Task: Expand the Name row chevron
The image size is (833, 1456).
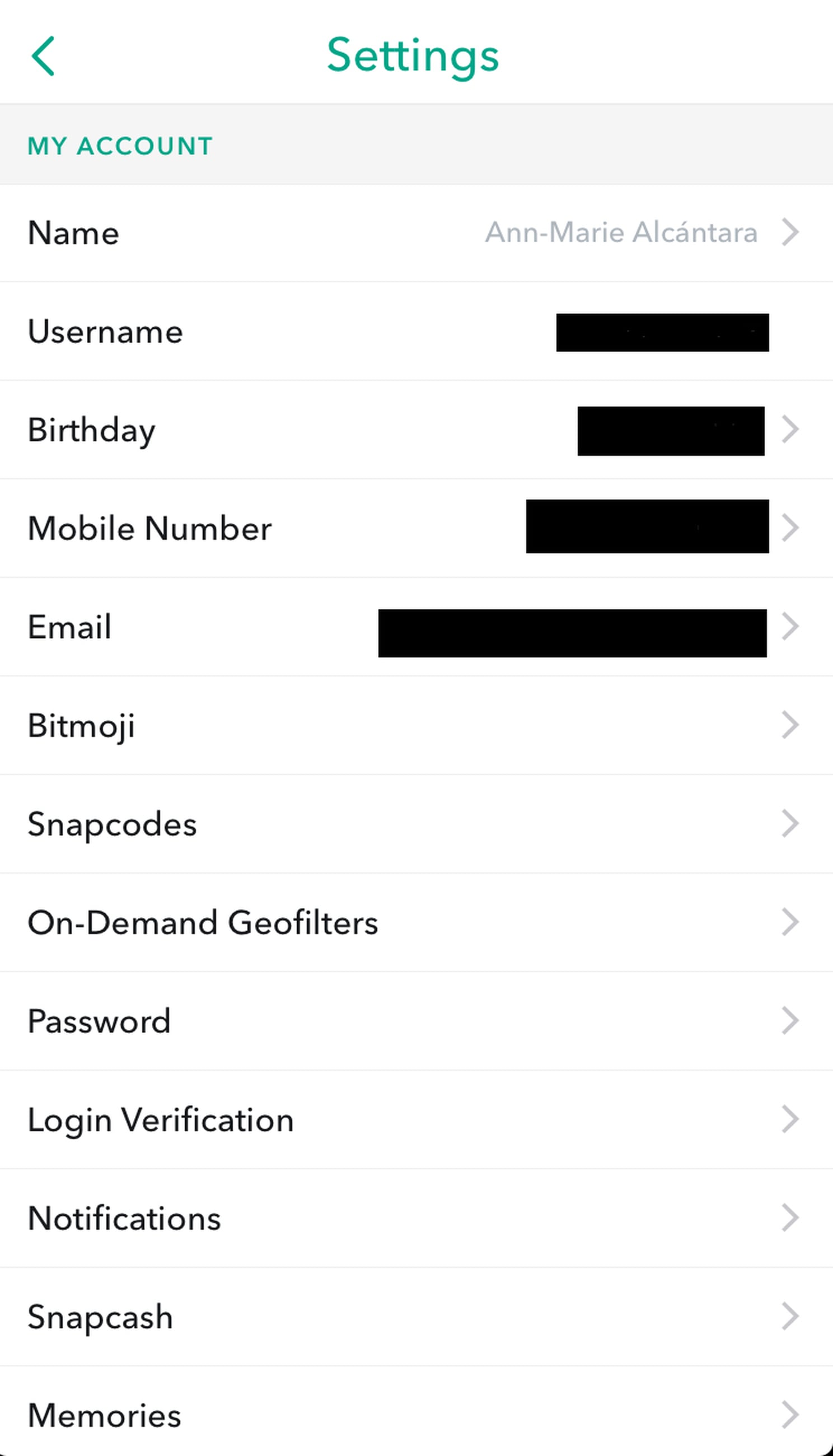Action: click(x=792, y=232)
